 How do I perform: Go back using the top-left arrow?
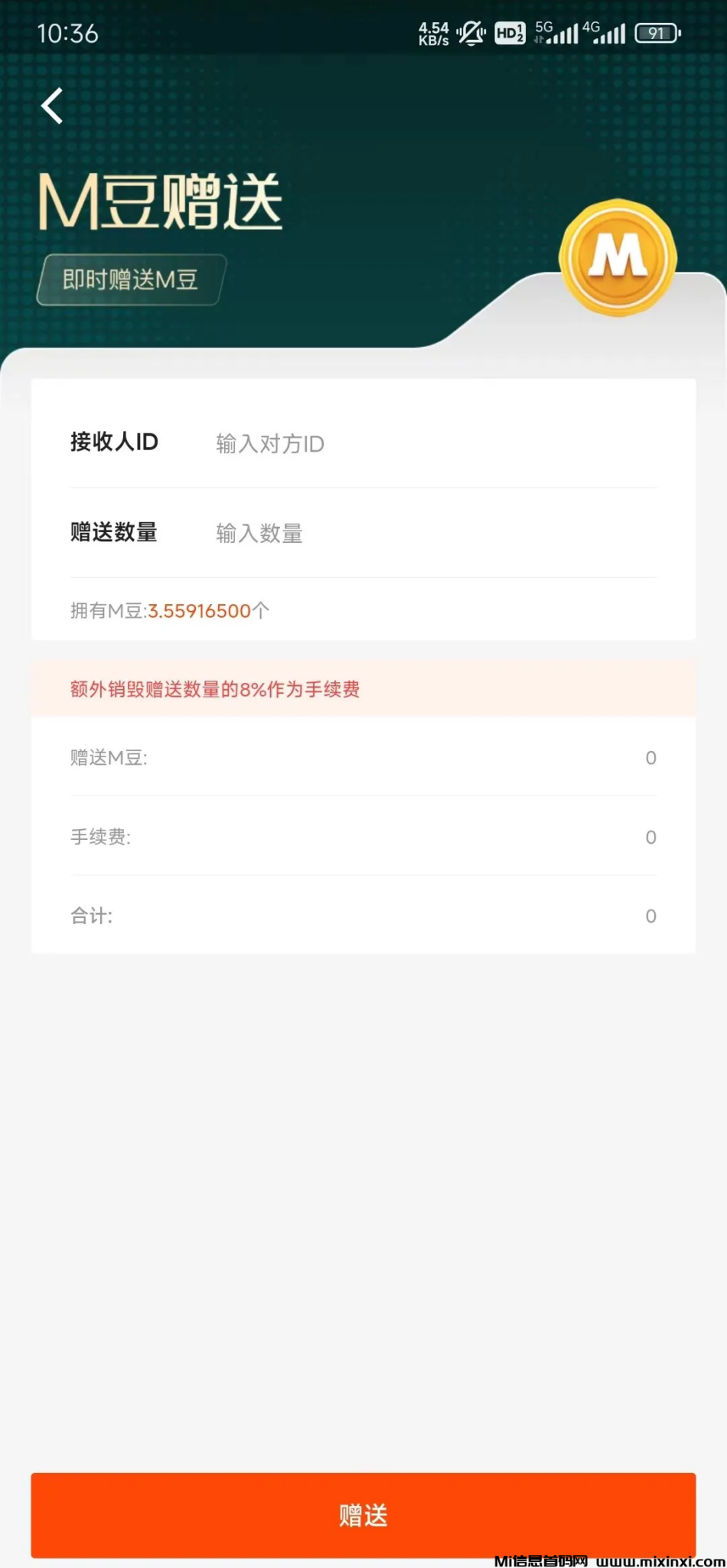tap(52, 106)
